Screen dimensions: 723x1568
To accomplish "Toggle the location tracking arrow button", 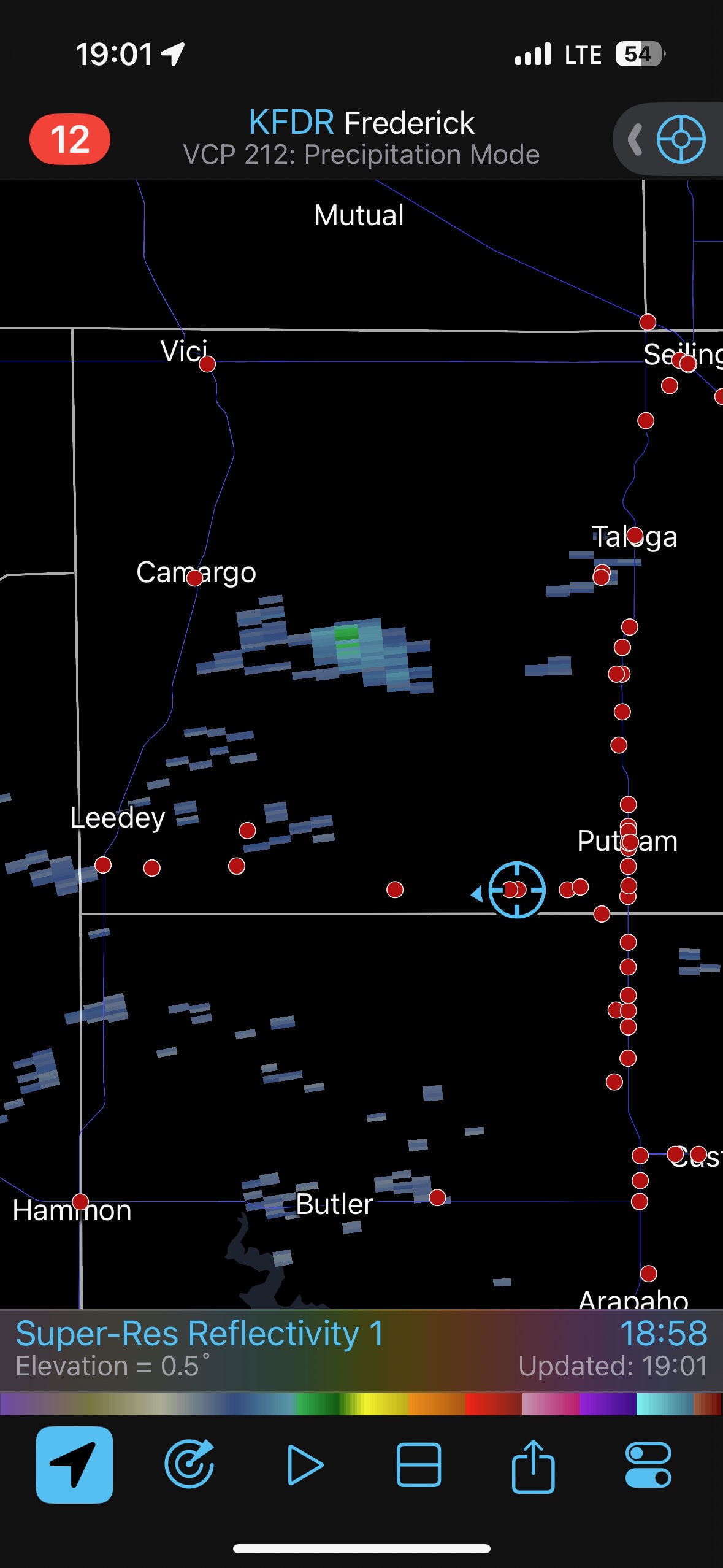I will click(x=74, y=1464).
